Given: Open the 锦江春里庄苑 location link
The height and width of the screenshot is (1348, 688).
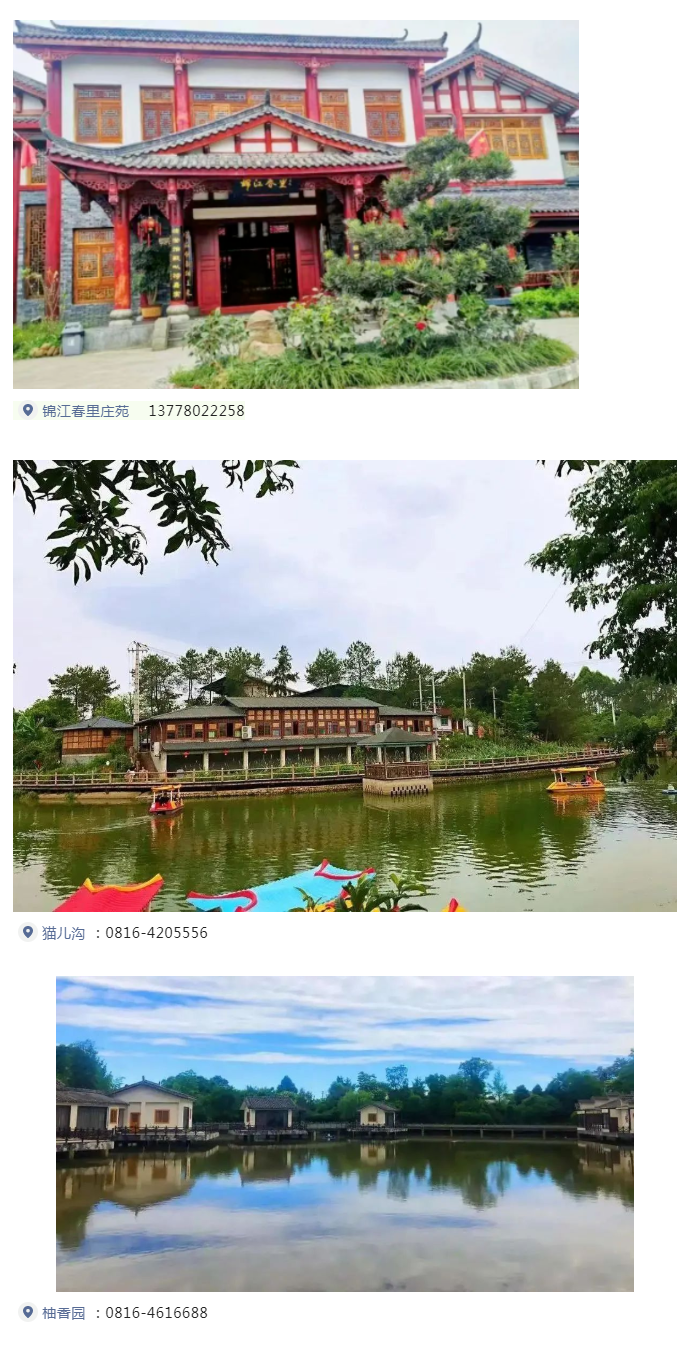Looking at the screenshot, I should click(84, 411).
